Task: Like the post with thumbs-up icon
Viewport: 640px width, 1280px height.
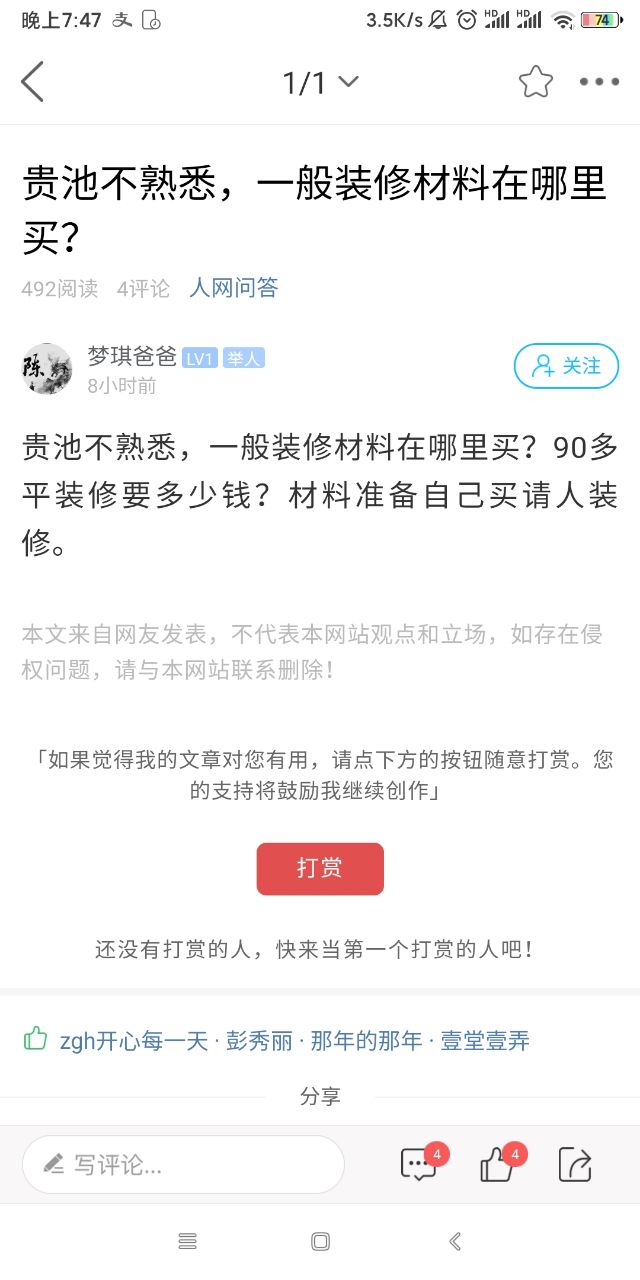Action: point(497,1164)
